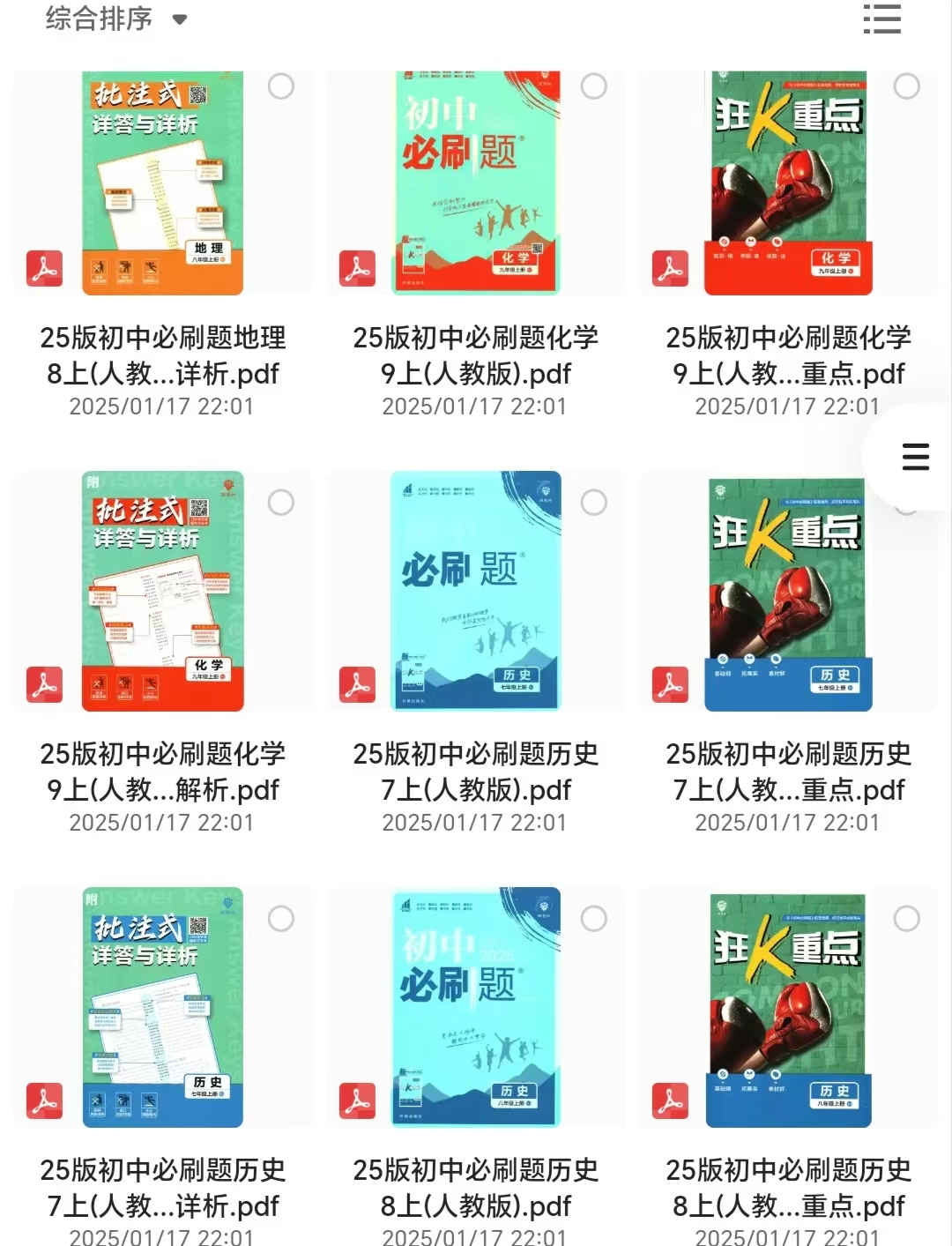Image resolution: width=952 pixels, height=1246 pixels.
Task: Open 历史8上(人教版).pdf file
Action: (x=475, y=1007)
